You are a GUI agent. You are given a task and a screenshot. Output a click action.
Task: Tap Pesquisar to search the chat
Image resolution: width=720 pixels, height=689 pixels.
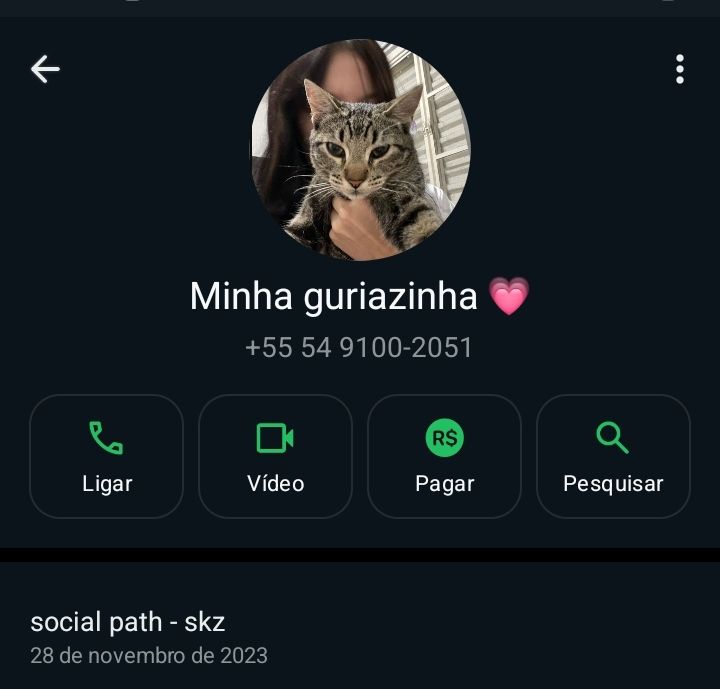[x=613, y=456]
